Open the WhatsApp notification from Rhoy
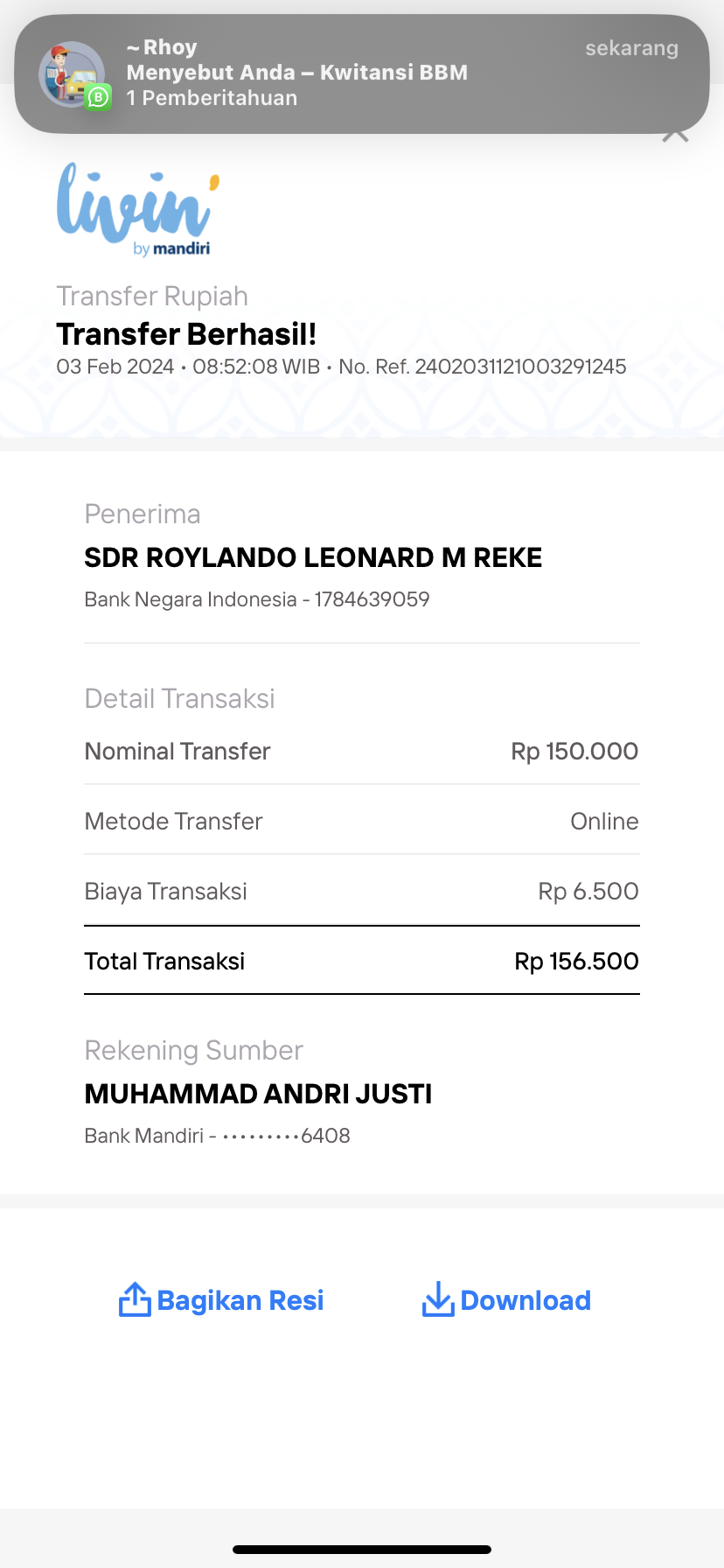Screen dimensions: 724x1568 [x=362, y=73]
